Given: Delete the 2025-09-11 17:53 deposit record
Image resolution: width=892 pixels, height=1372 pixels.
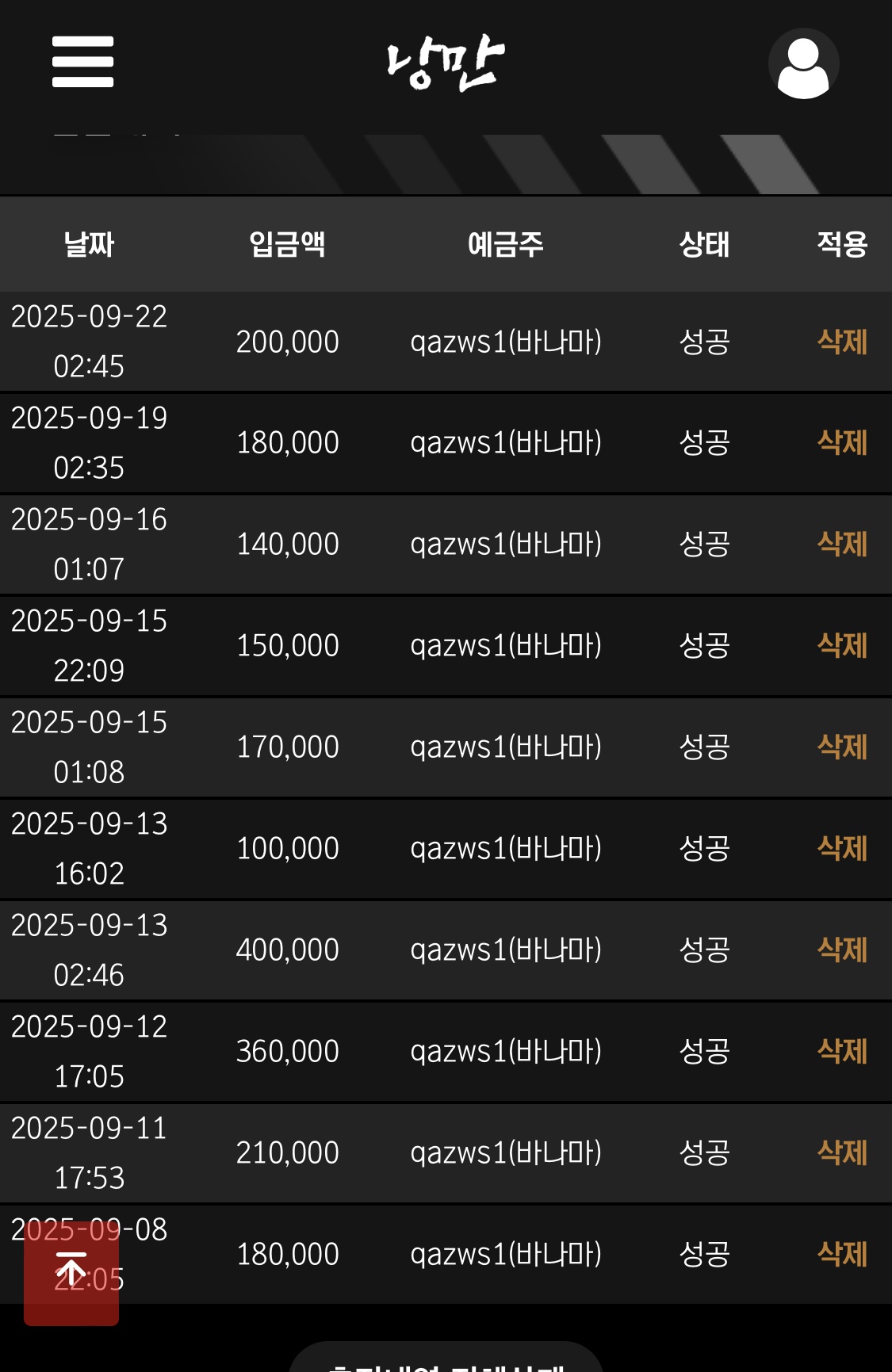Looking at the screenshot, I should point(842,1153).
